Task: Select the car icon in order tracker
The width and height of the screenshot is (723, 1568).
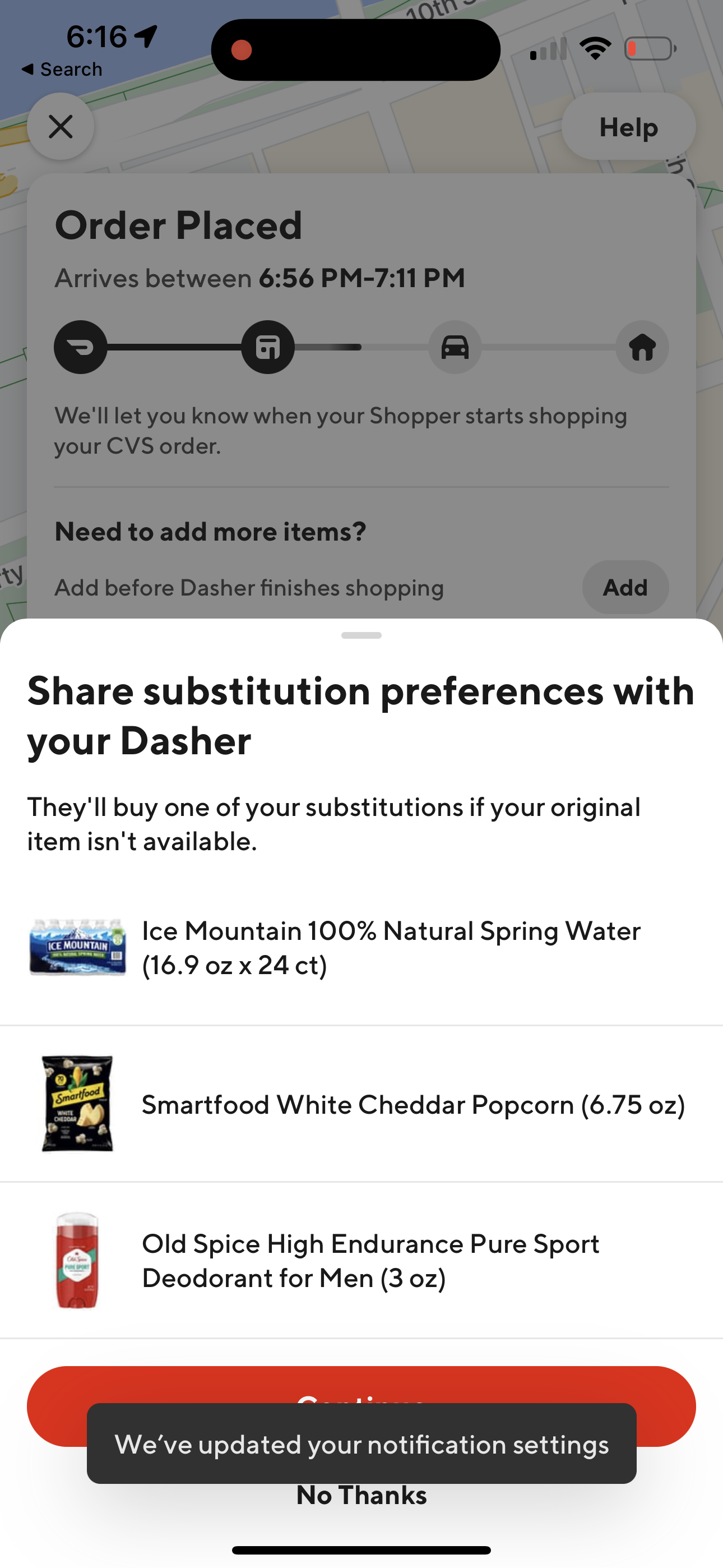Action: click(454, 347)
